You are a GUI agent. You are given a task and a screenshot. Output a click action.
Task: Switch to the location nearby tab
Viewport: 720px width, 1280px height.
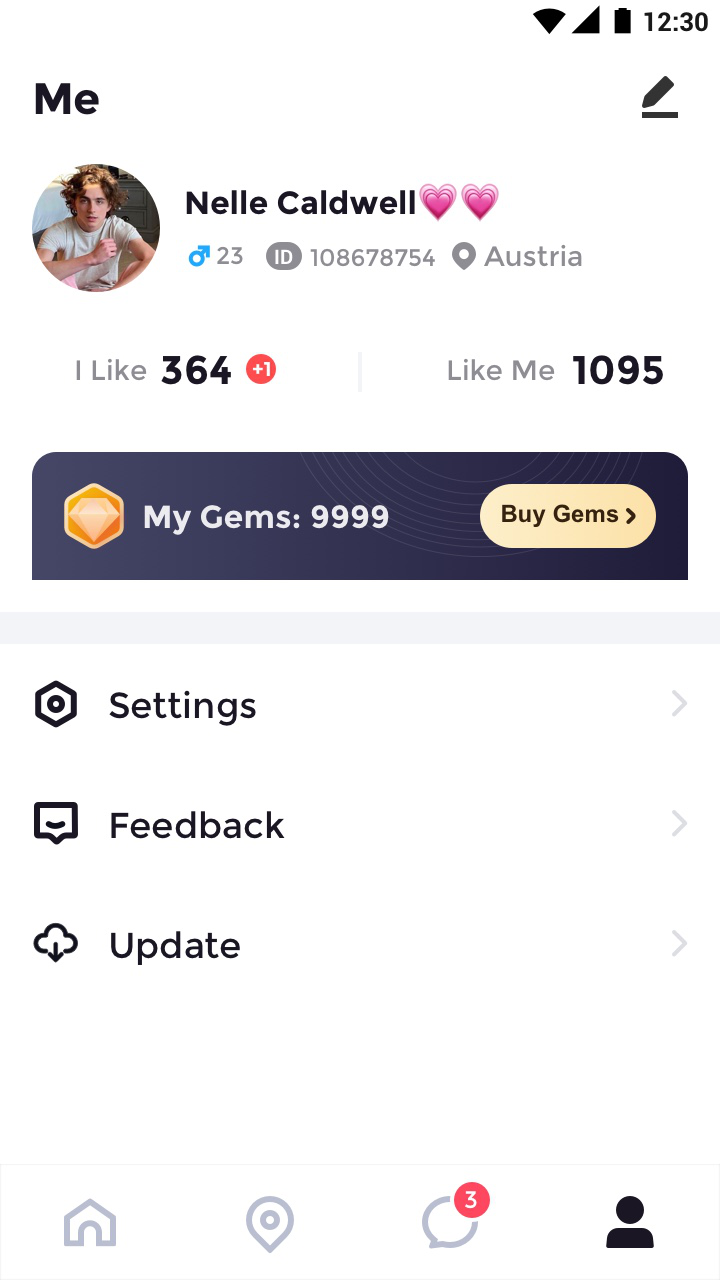tap(270, 1222)
